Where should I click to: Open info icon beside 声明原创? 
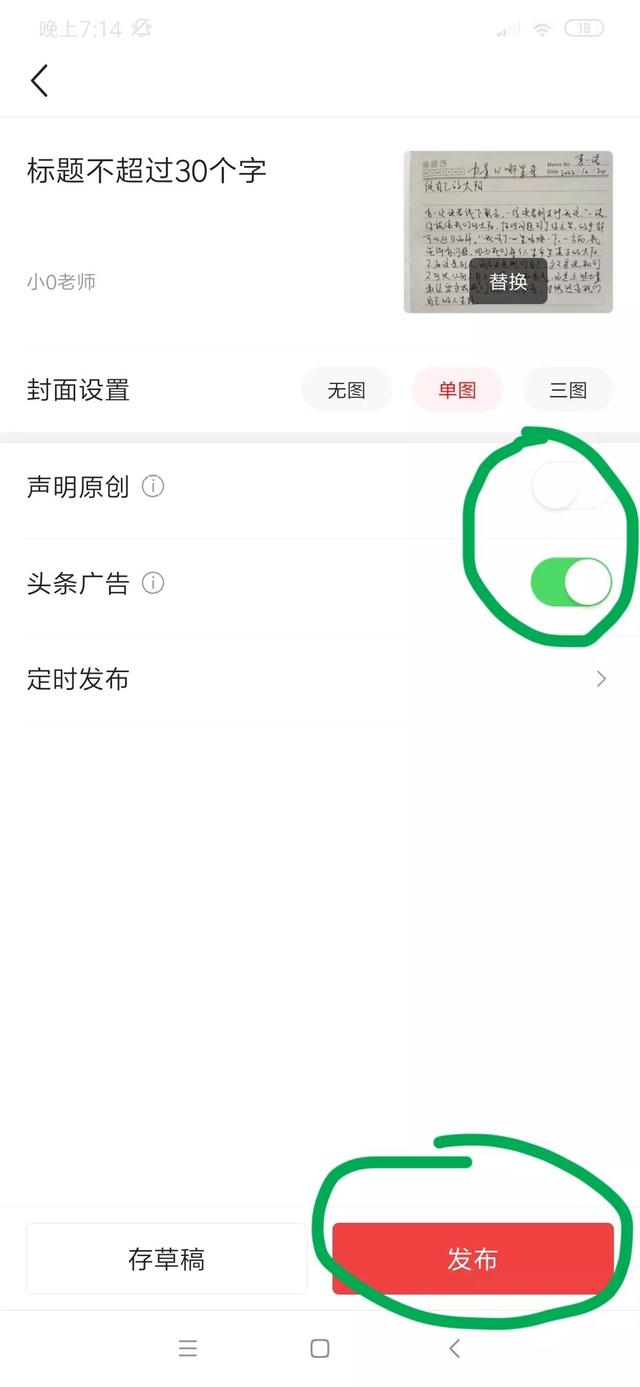(153, 487)
